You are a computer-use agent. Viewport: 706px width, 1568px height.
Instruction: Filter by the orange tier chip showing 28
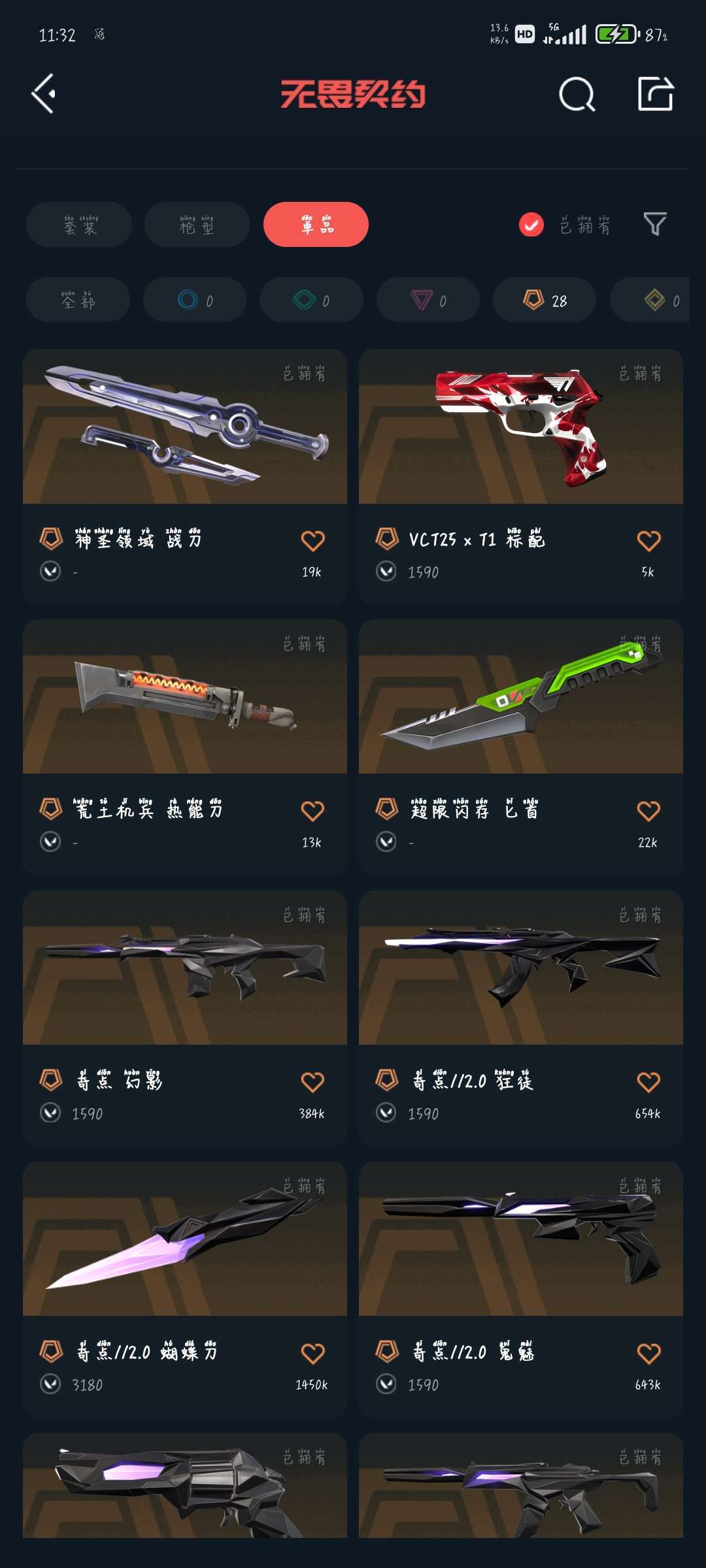pyautogui.click(x=545, y=300)
